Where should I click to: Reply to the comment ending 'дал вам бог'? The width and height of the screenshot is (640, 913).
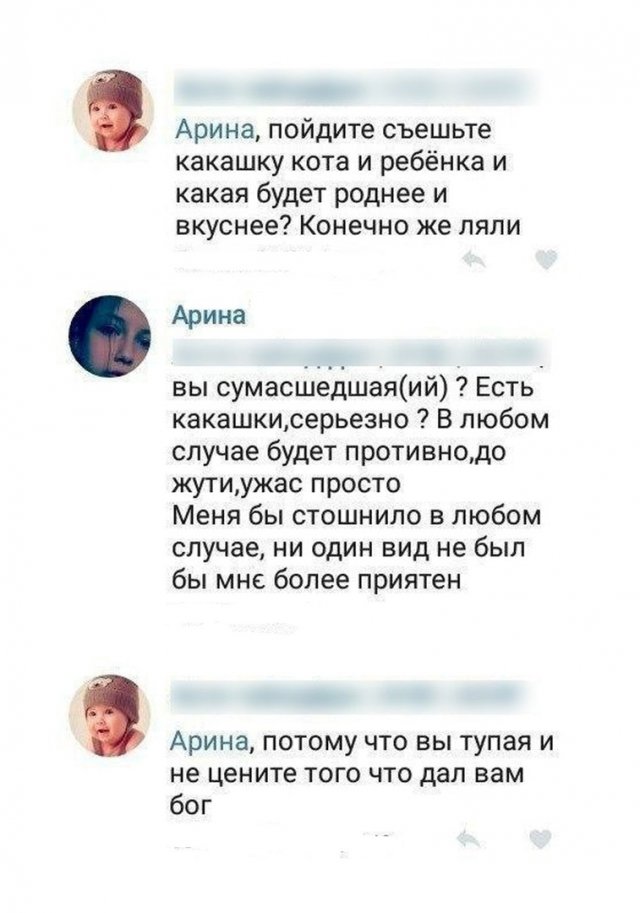pos(467,839)
